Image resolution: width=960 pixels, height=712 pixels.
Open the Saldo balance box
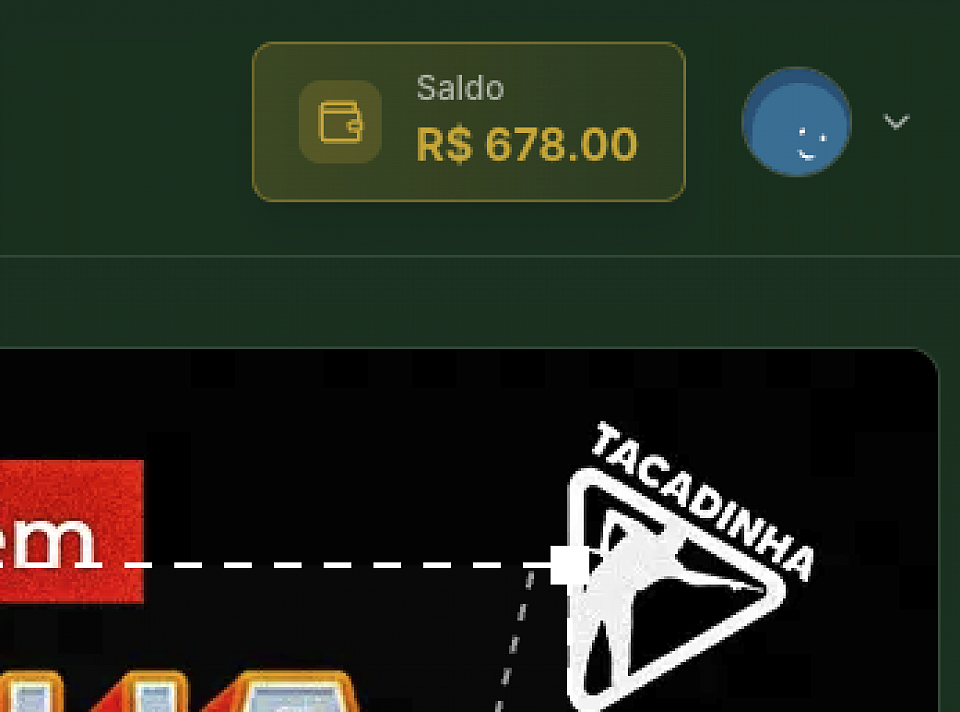point(468,122)
